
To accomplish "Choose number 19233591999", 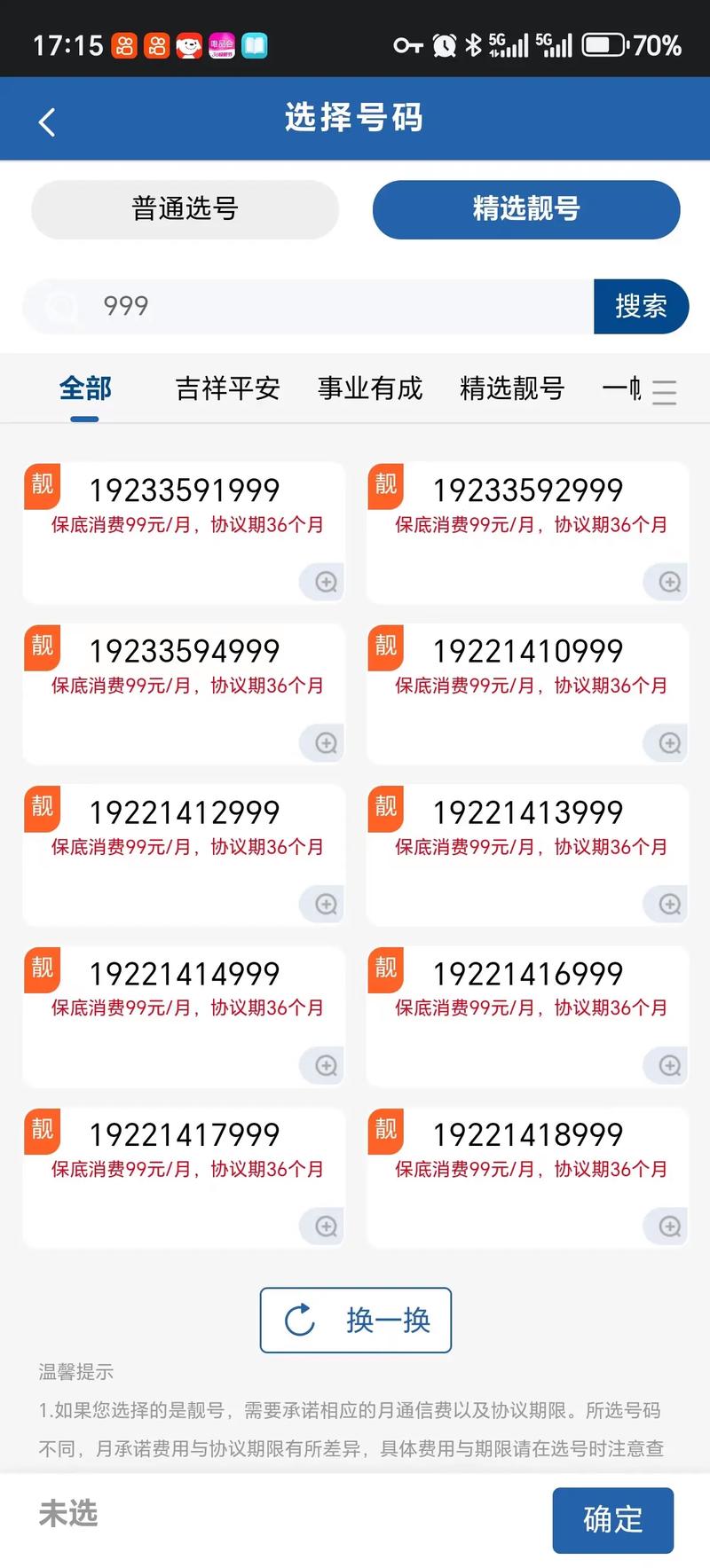I will (x=184, y=490).
